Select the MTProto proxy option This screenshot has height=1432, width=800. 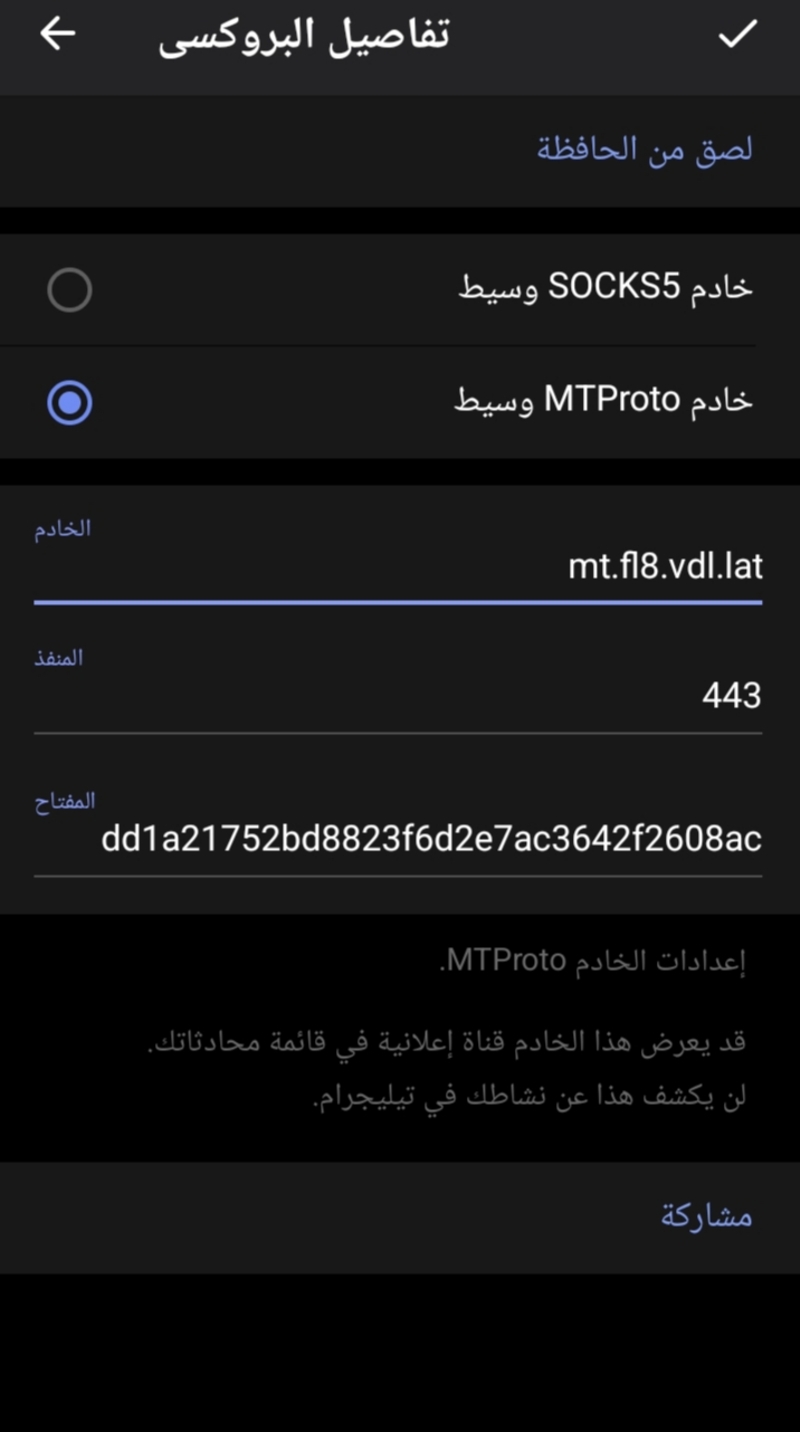[70, 403]
